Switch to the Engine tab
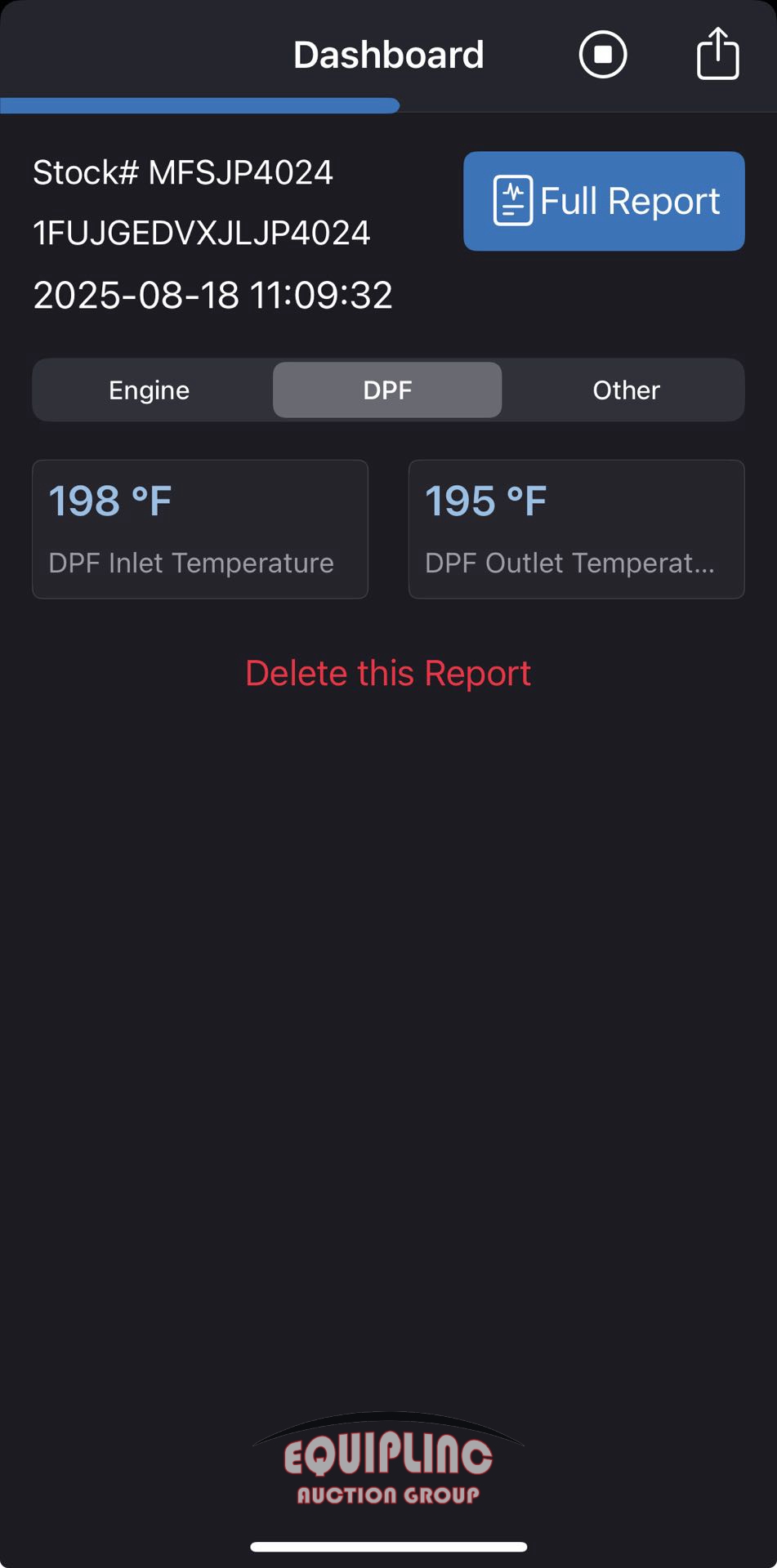 [150, 390]
